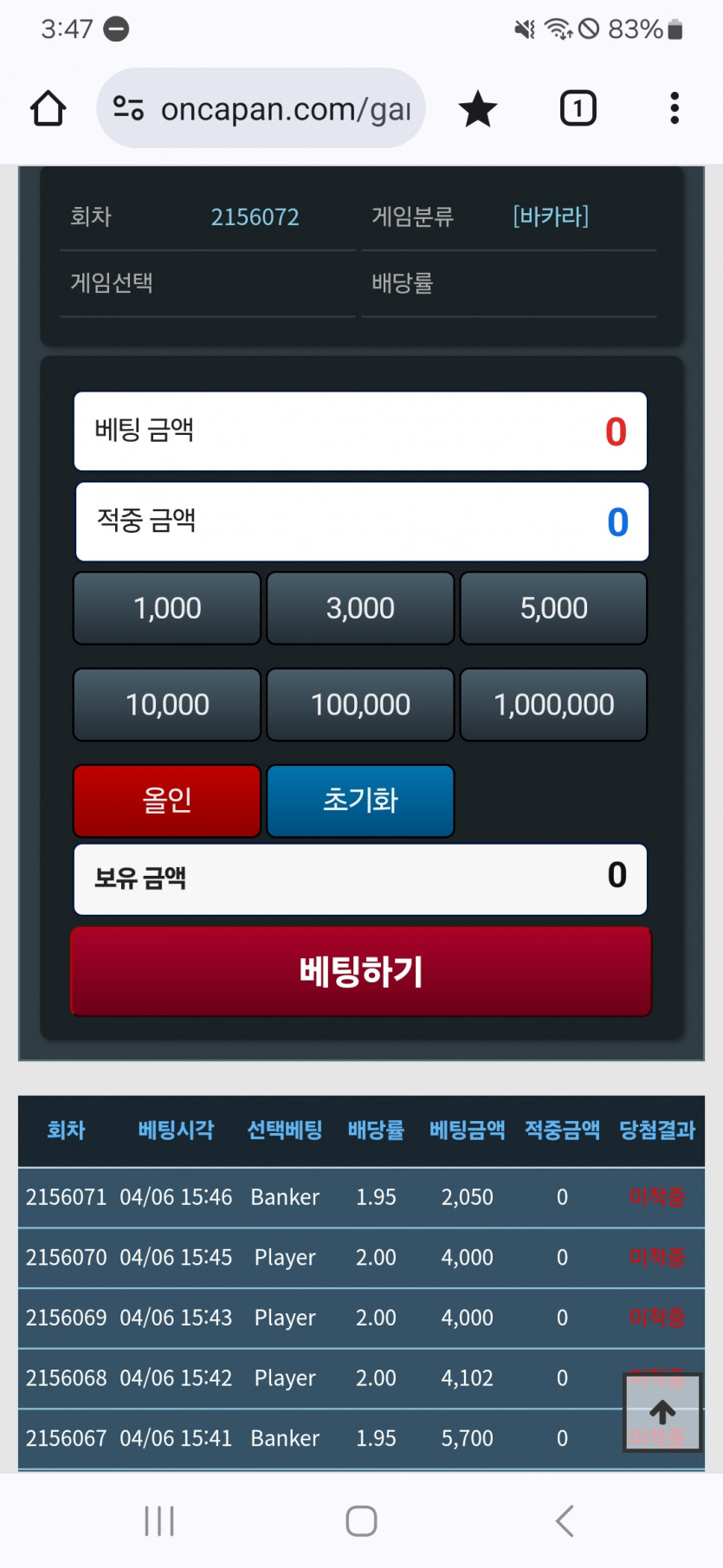Image resolution: width=723 pixels, height=1568 pixels.
Task: Tap the red 올인 button
Action: 167,800
